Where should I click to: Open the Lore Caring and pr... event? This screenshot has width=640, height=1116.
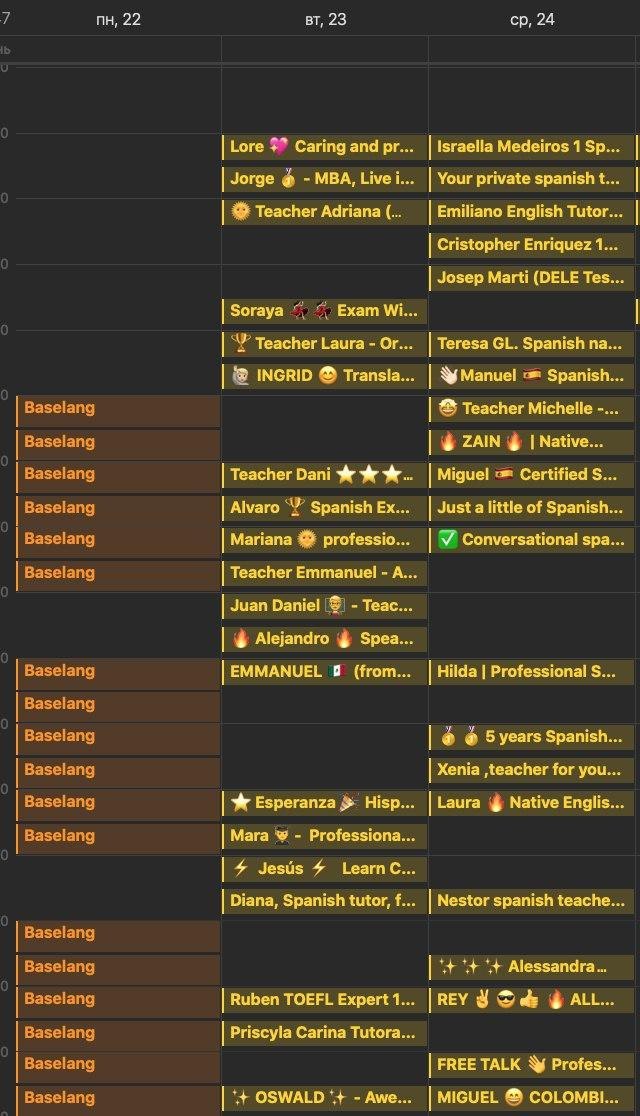[325, 147]
